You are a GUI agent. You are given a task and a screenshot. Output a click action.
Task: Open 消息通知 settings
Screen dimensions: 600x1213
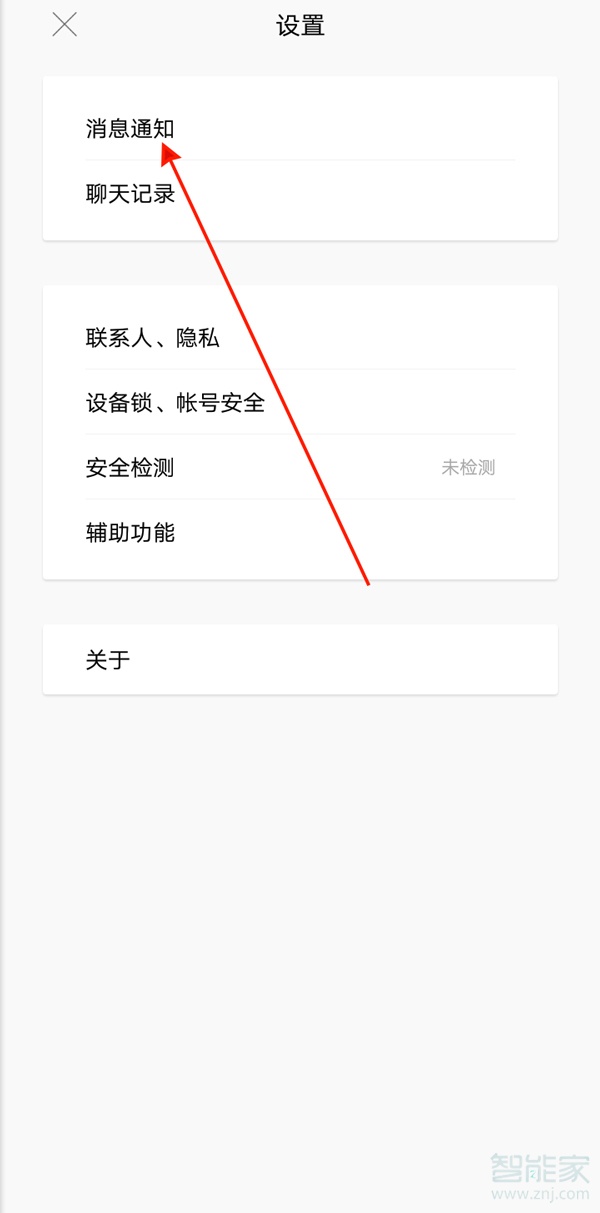pyautogui.click(x=130, y=129)
